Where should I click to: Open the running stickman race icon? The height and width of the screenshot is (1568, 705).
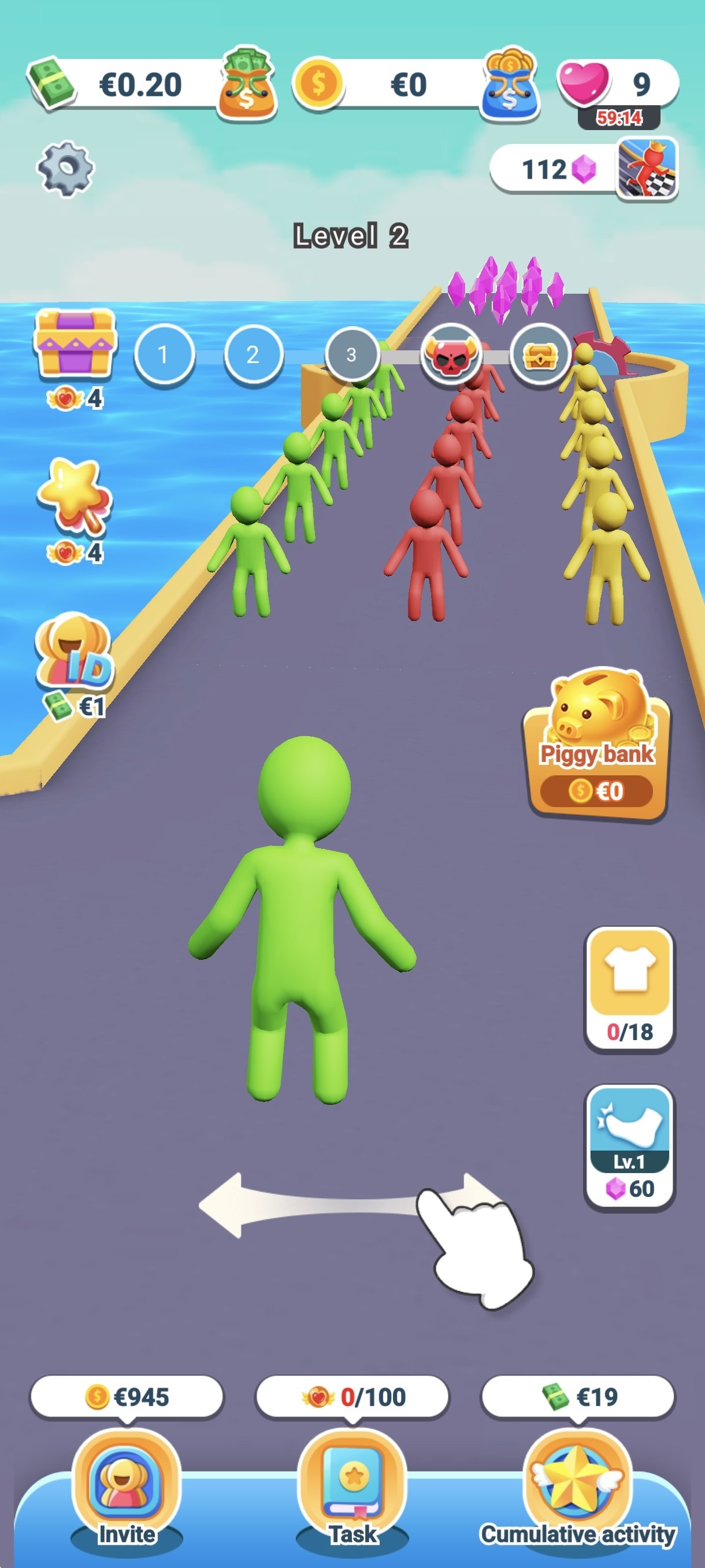(647, 168)
